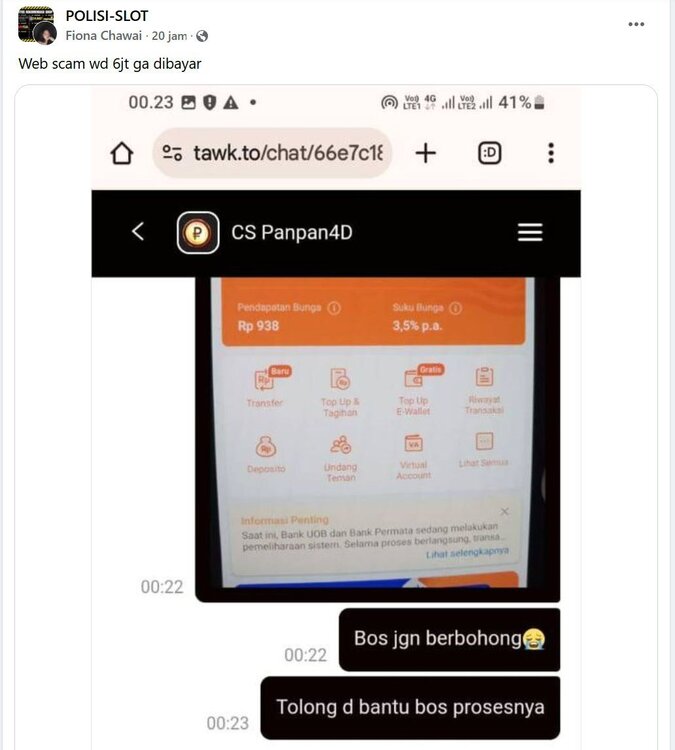Screen dimensions: 675x750
Task: Open the POLISI-SLOT group page
Action: point(107,16)
